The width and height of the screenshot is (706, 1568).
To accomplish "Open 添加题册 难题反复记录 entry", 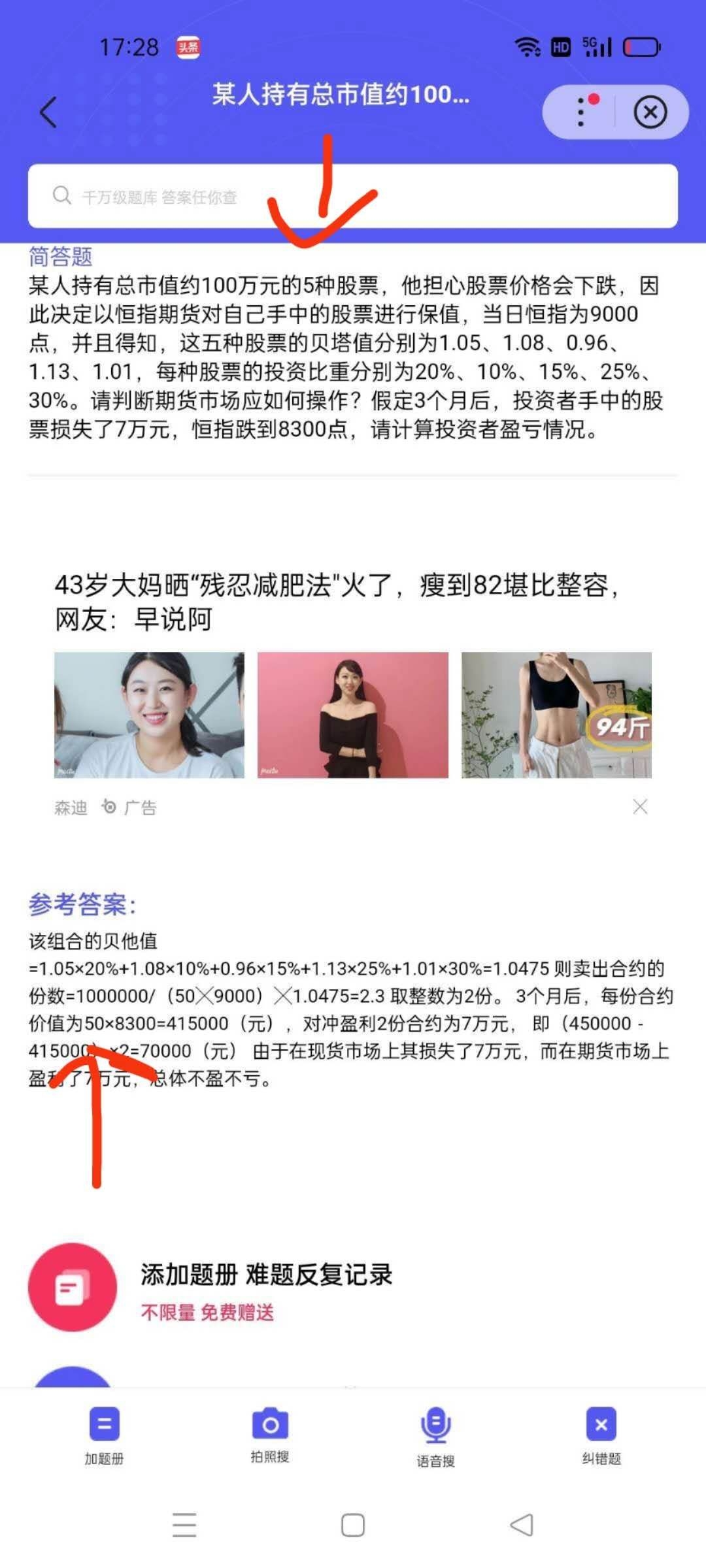I will [x=267, y=1275].
